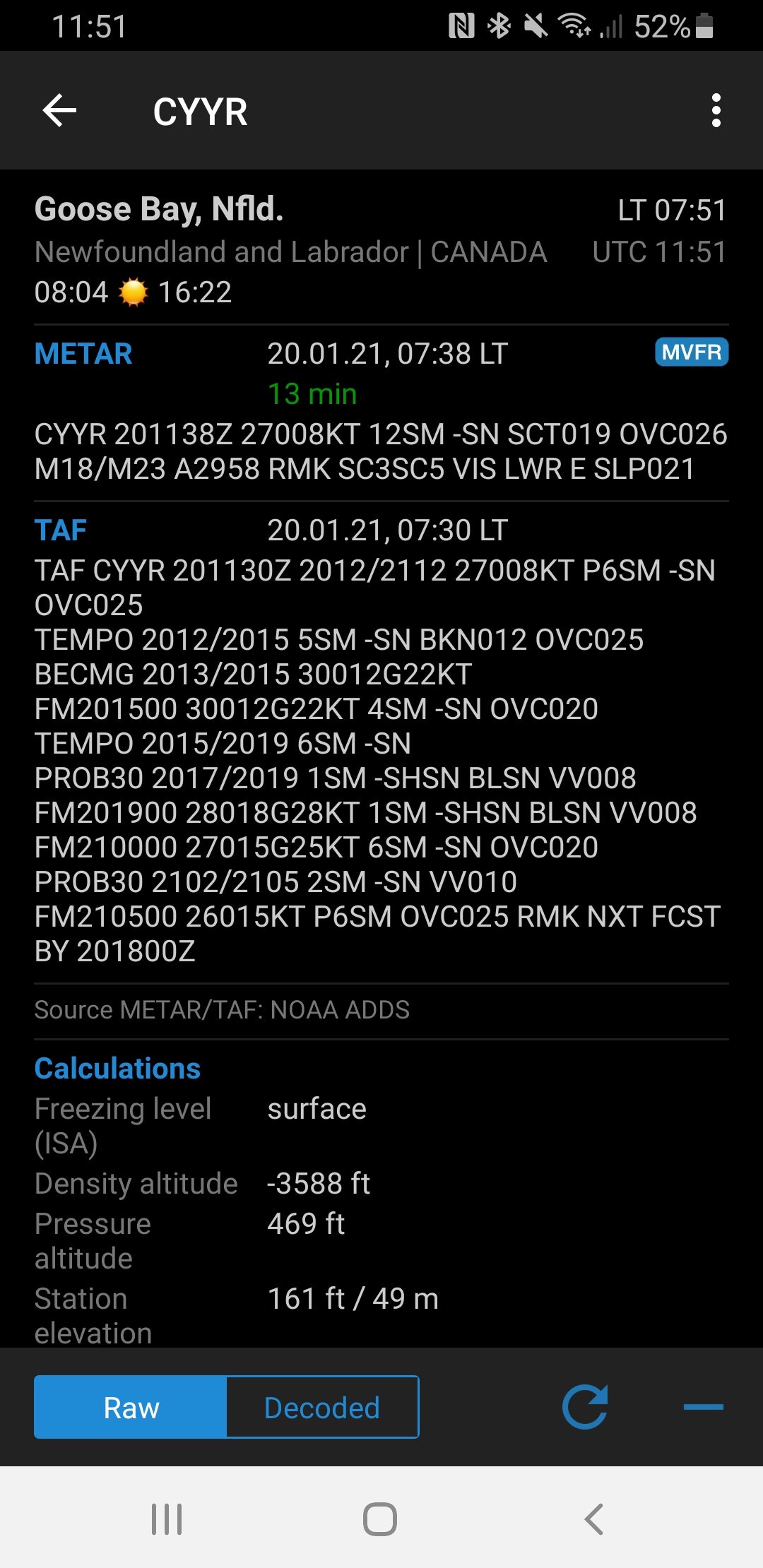This screenshot has height=1568, width=763.
Task: Open the system recent apps view
Action: point(167,1519)
